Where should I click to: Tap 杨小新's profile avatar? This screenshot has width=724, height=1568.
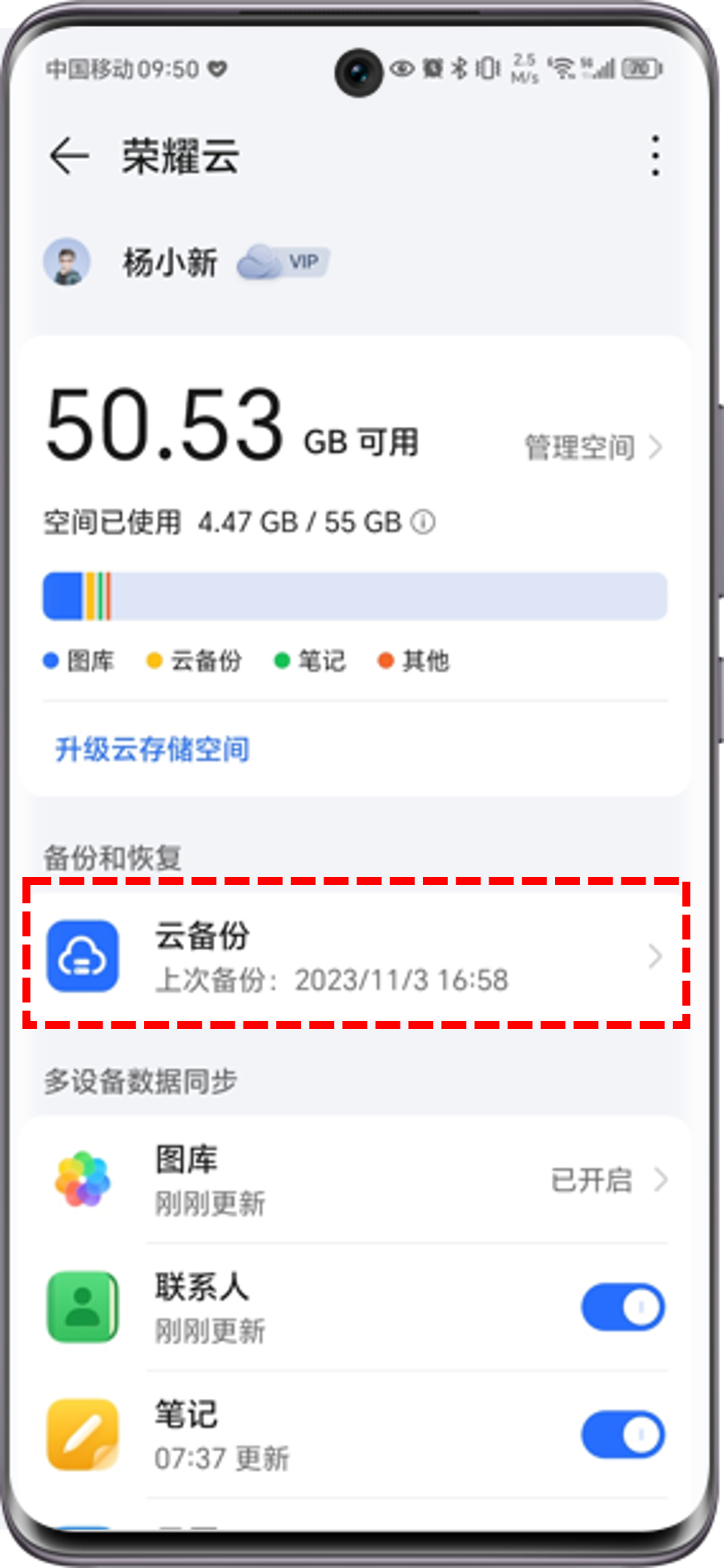66,261
